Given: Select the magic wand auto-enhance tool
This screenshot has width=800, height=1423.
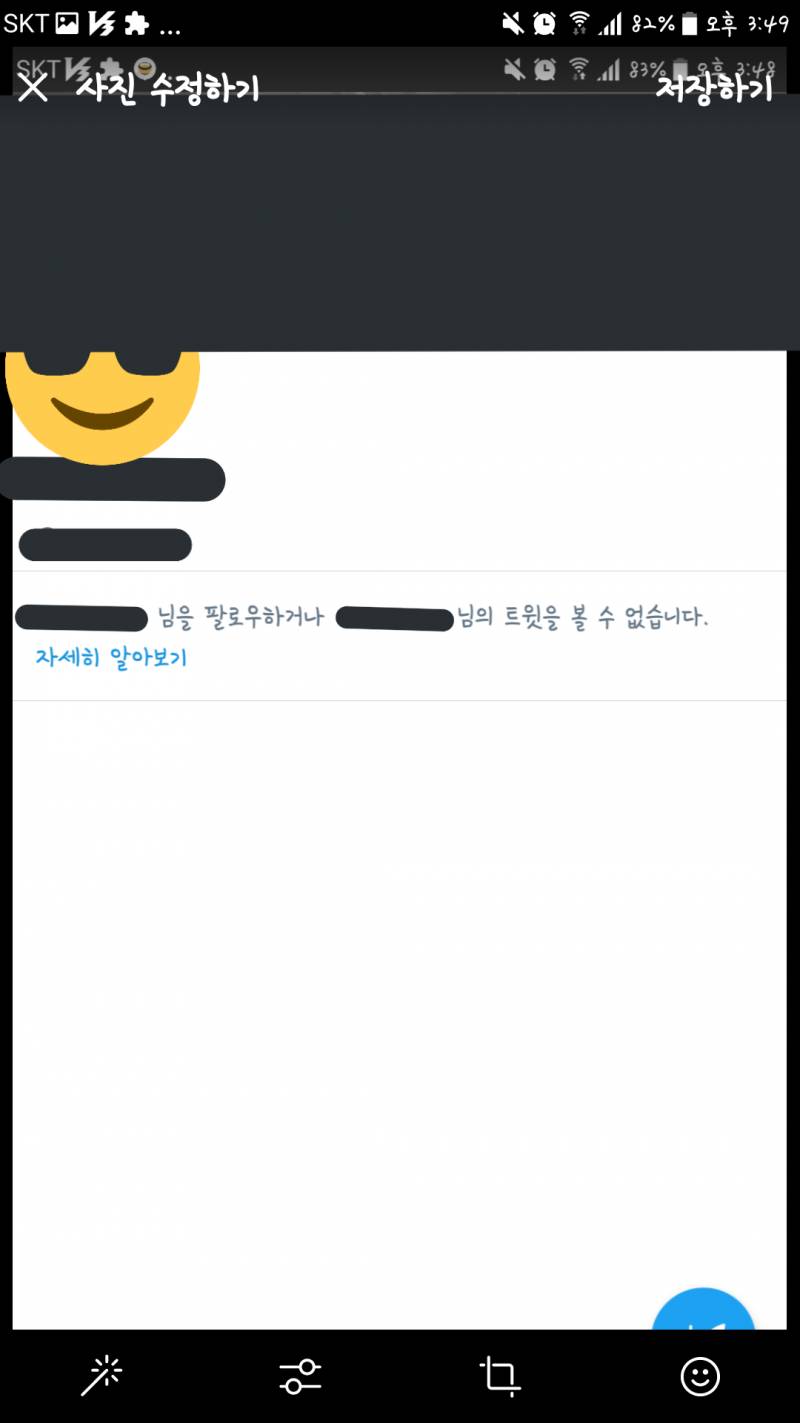Looking at the screenshot, I should [x=100, y=1375].
